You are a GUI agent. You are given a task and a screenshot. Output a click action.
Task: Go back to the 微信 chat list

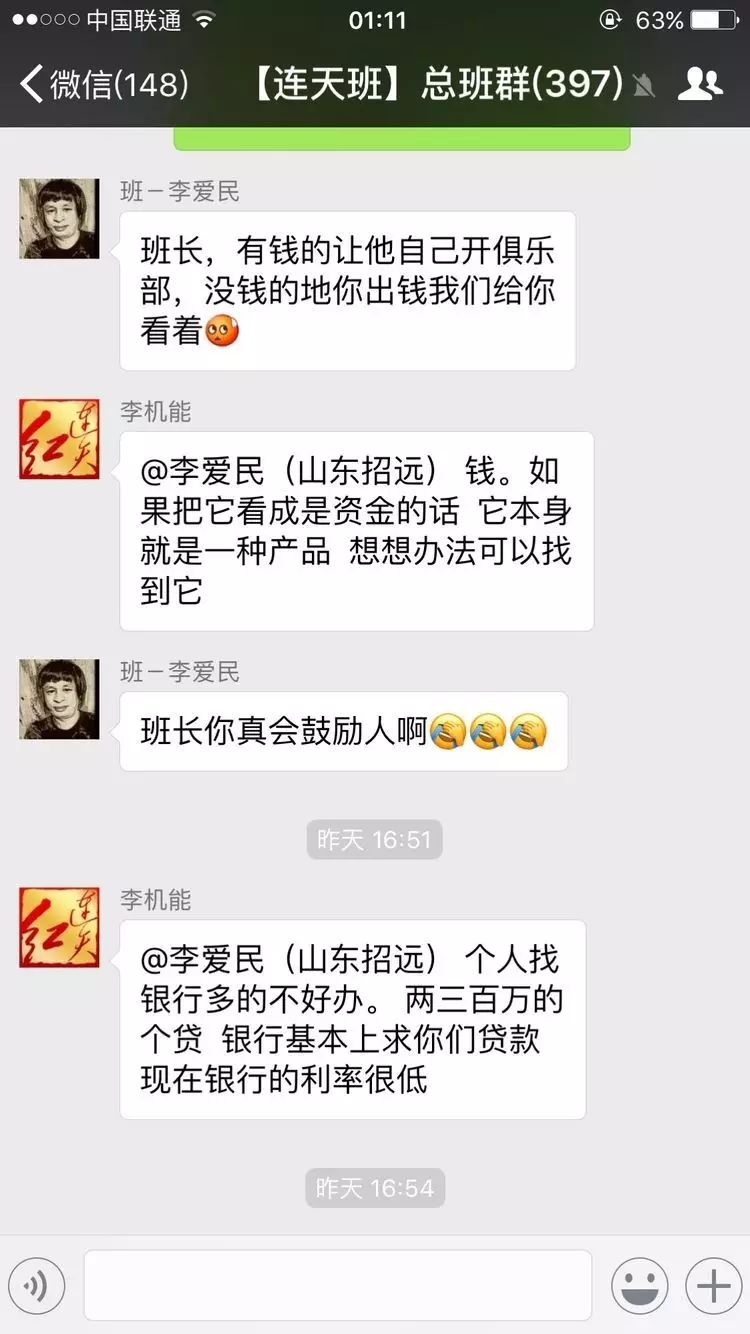click(x=100, y=84)
